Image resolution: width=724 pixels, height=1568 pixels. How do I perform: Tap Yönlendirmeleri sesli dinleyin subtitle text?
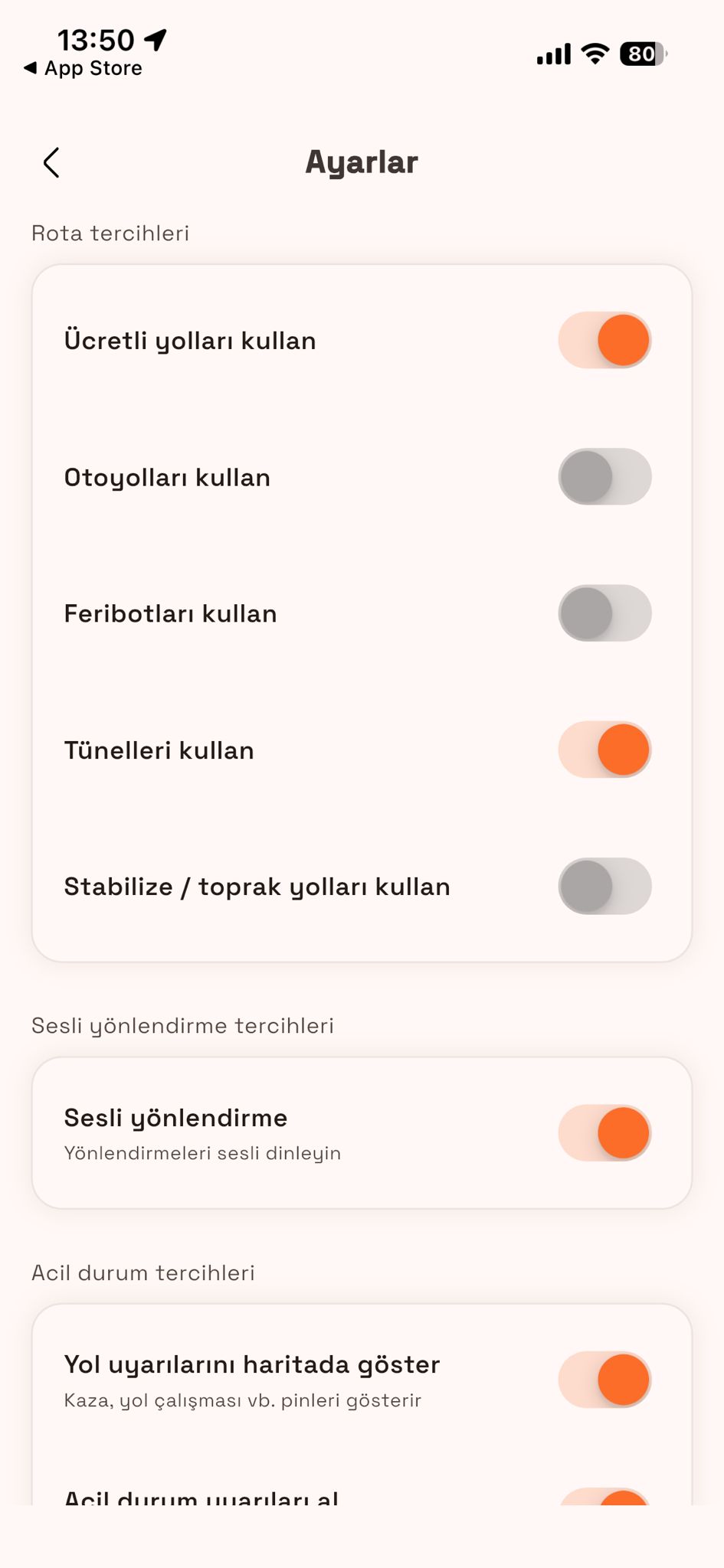point(202,1152)
